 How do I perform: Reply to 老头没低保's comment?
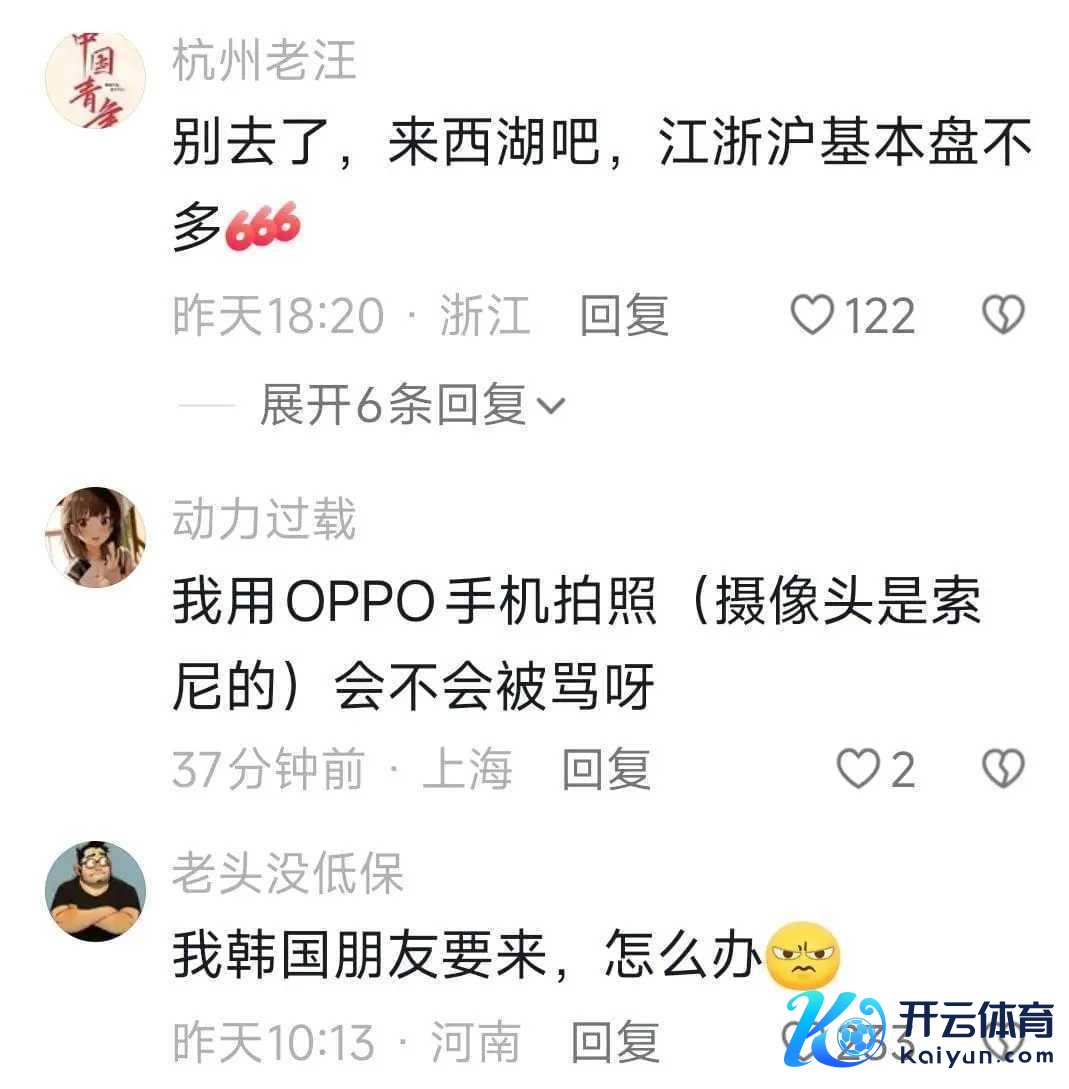616,1043
